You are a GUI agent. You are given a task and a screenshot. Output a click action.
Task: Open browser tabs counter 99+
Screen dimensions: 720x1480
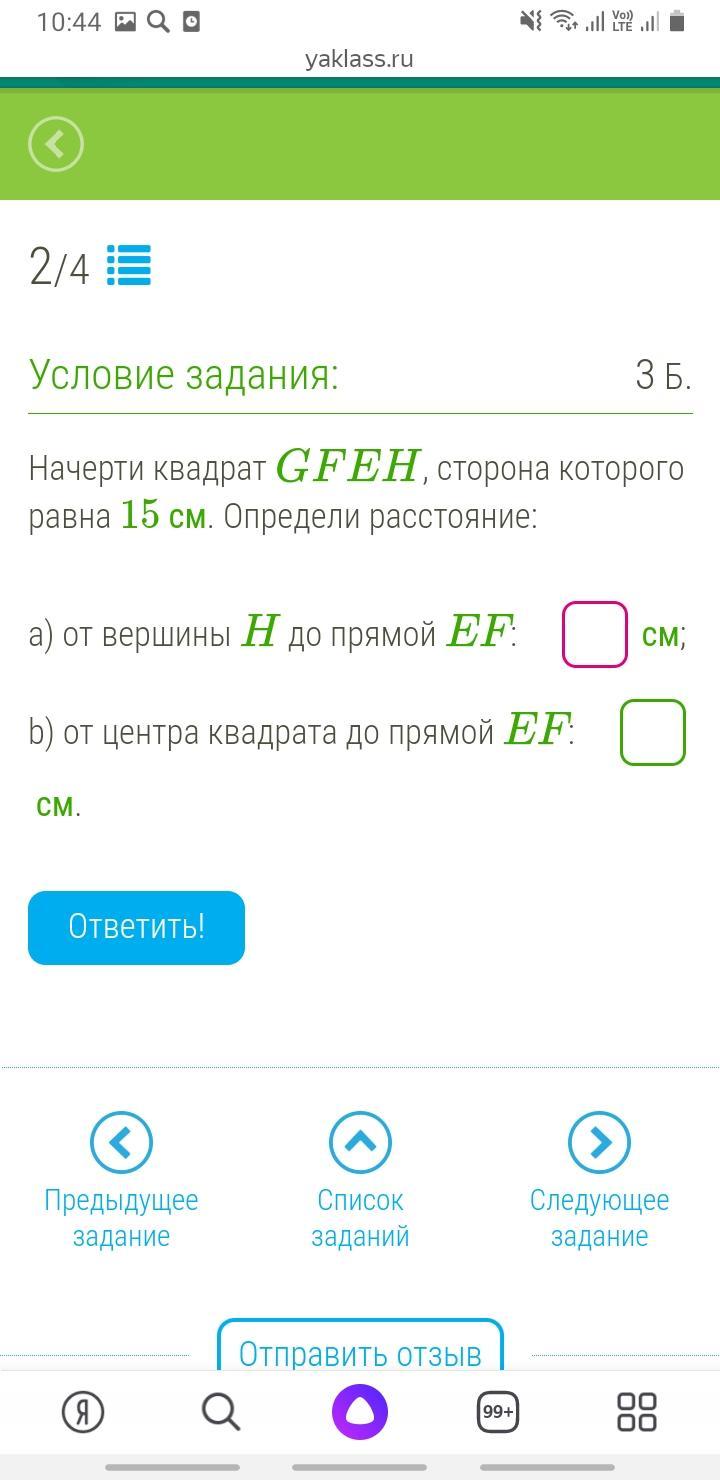point(498,1412)
